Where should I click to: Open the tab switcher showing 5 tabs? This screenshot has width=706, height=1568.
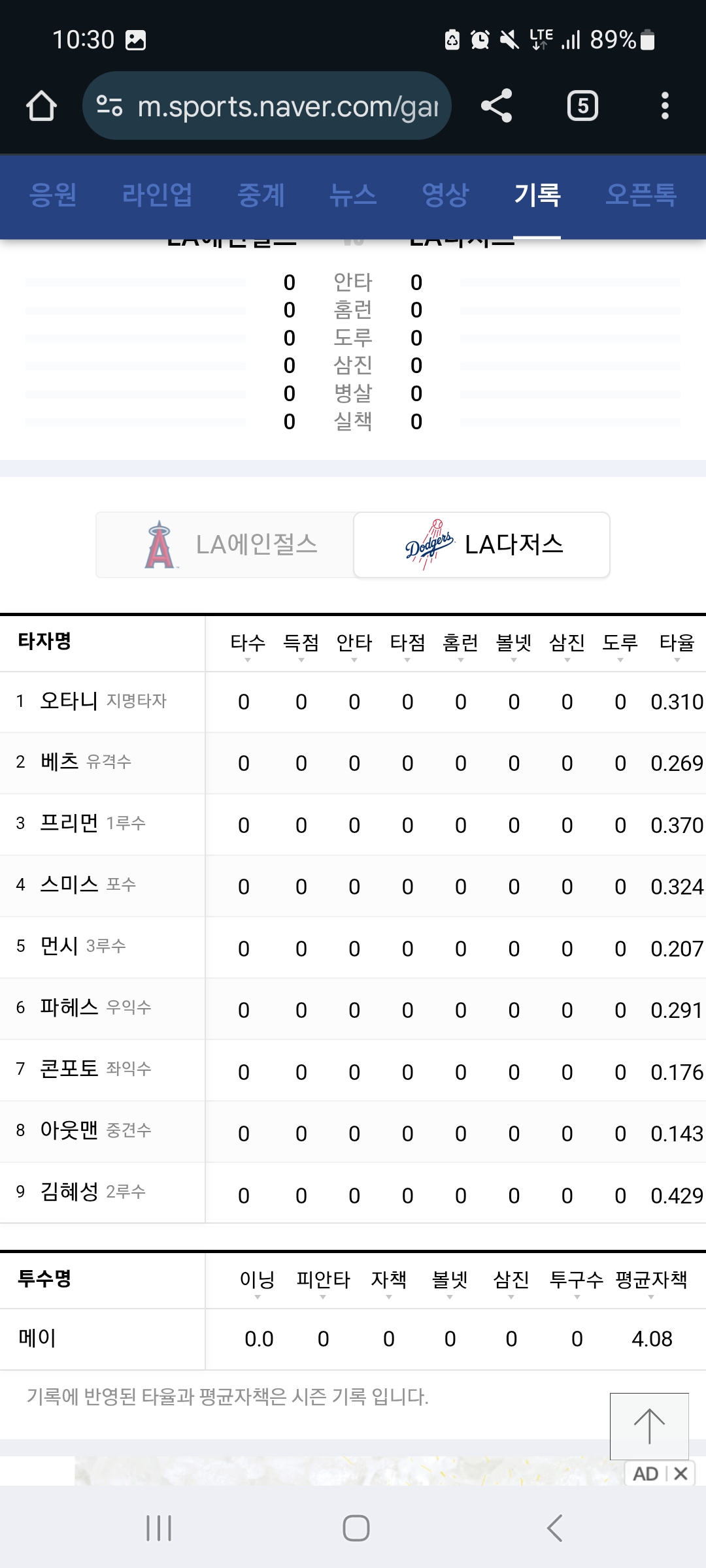[x=582, y=106]
